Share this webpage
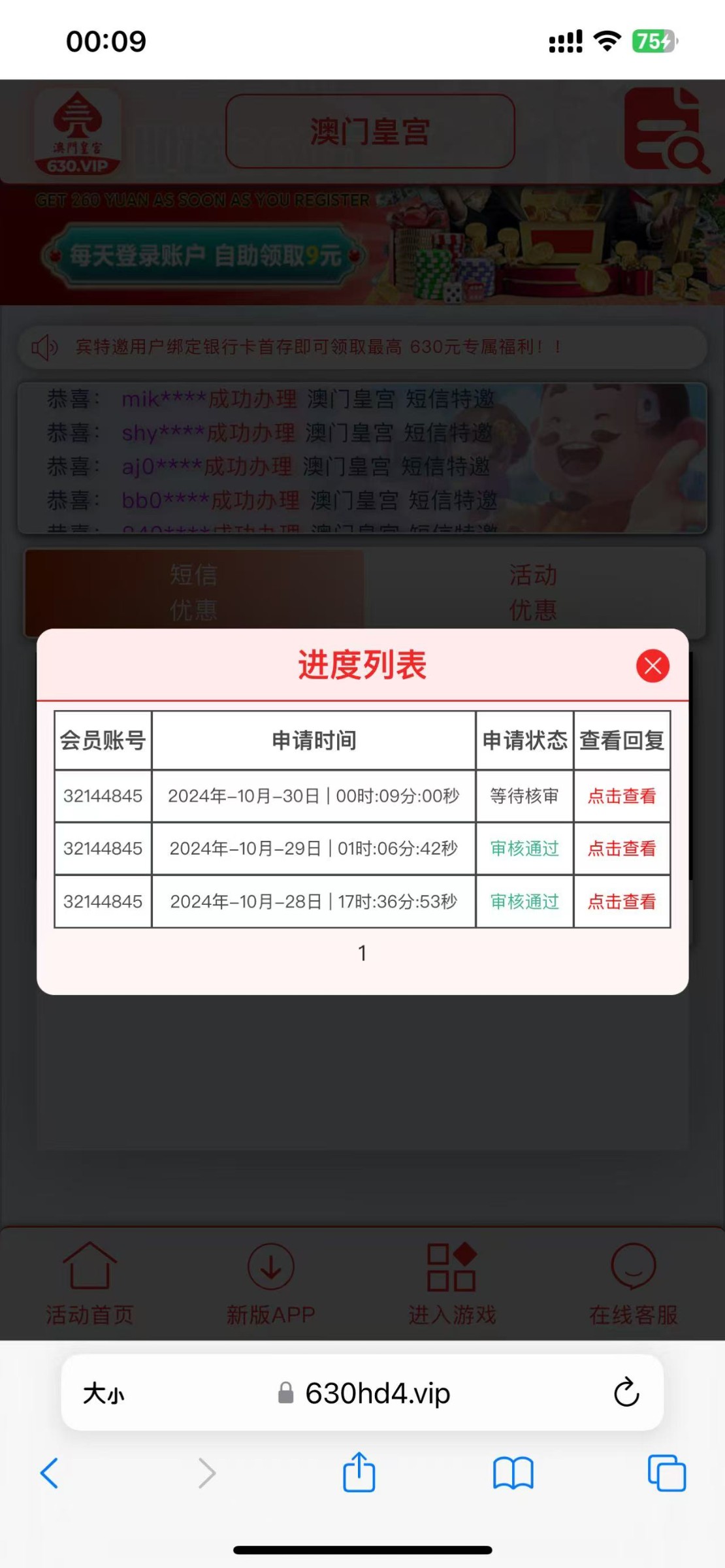The height and width of the screenshot is (1568, 725). click(x=359, y=1472)
